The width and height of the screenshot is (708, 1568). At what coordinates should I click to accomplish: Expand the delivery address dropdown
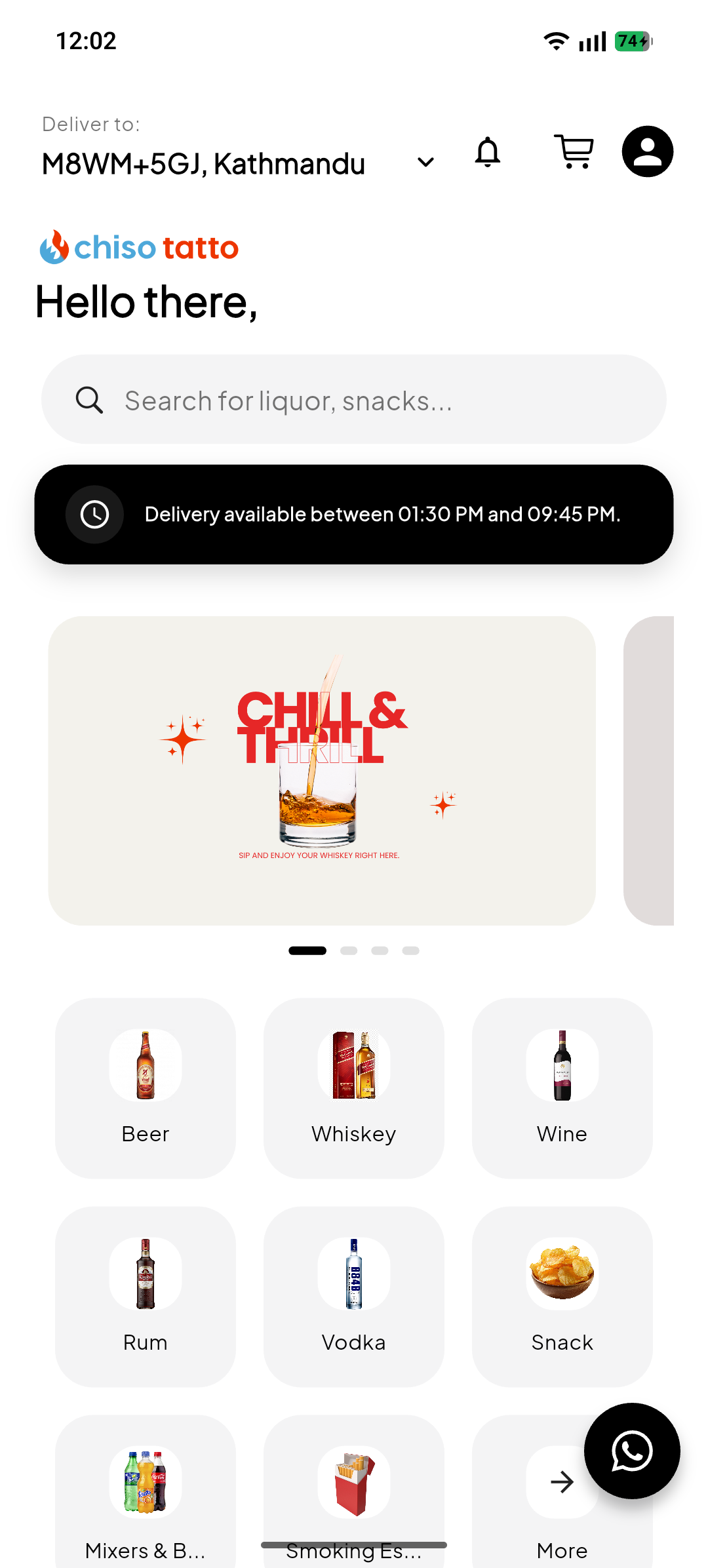pyautogui.click(x=426, y=163)
